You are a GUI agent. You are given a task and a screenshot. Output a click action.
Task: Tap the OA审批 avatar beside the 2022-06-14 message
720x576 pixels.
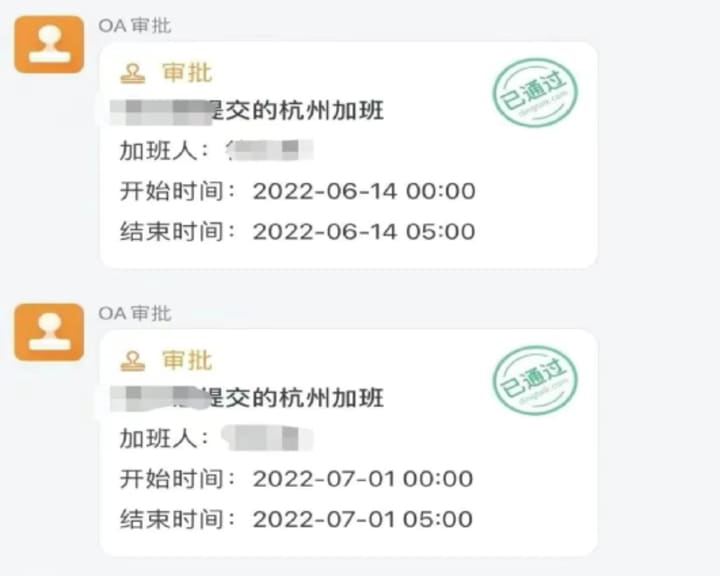tap(49, 45)
